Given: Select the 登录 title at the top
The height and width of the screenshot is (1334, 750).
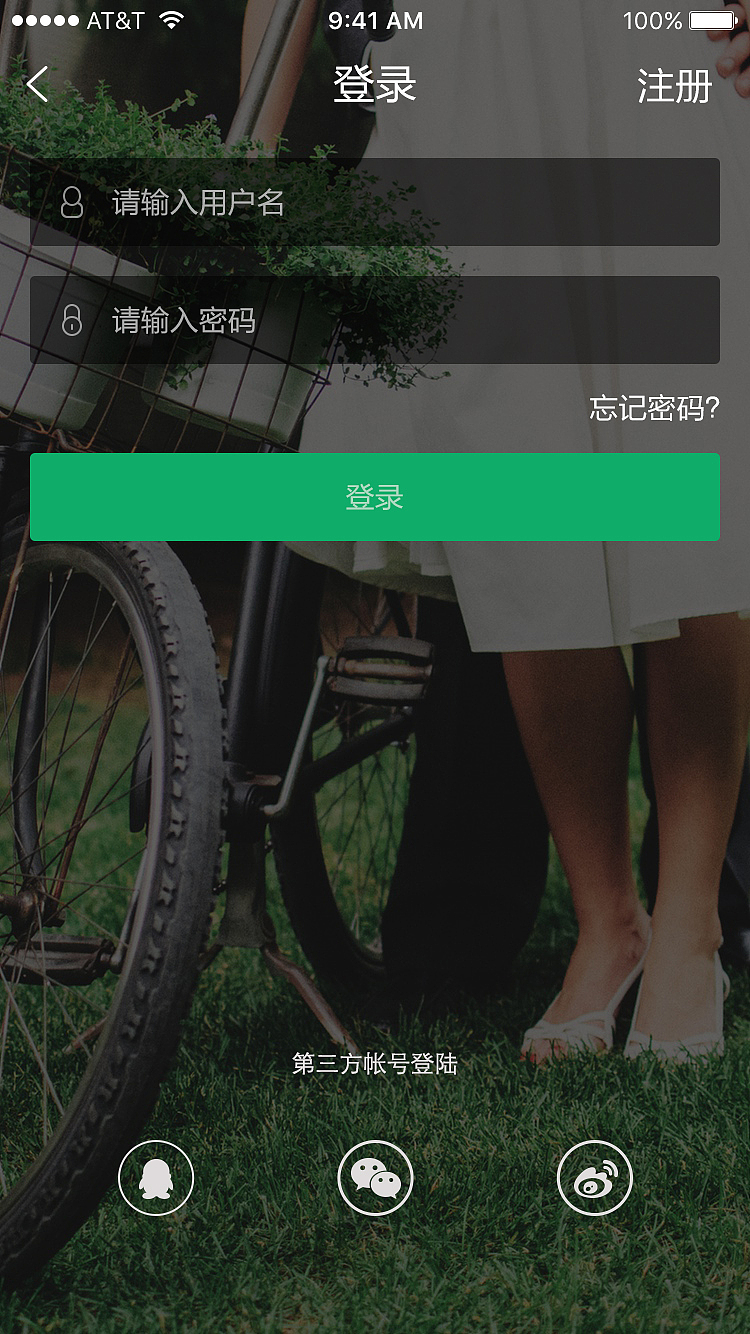Looking at the screenshot, I should click(375, 86).
